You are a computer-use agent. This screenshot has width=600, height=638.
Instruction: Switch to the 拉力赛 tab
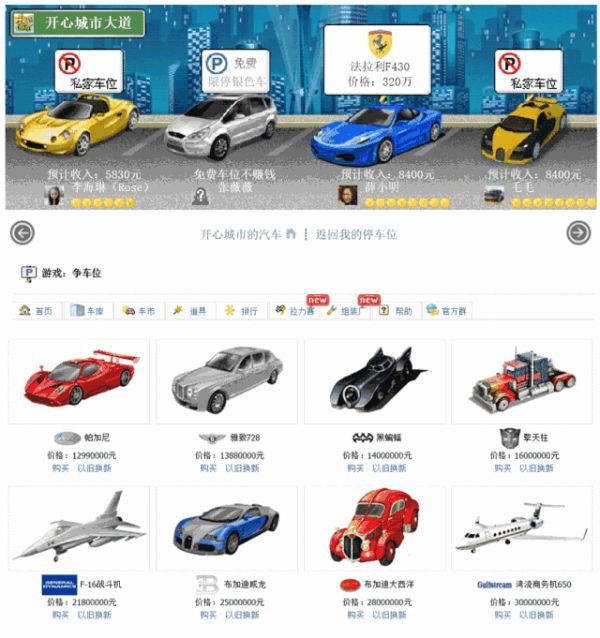294,311
